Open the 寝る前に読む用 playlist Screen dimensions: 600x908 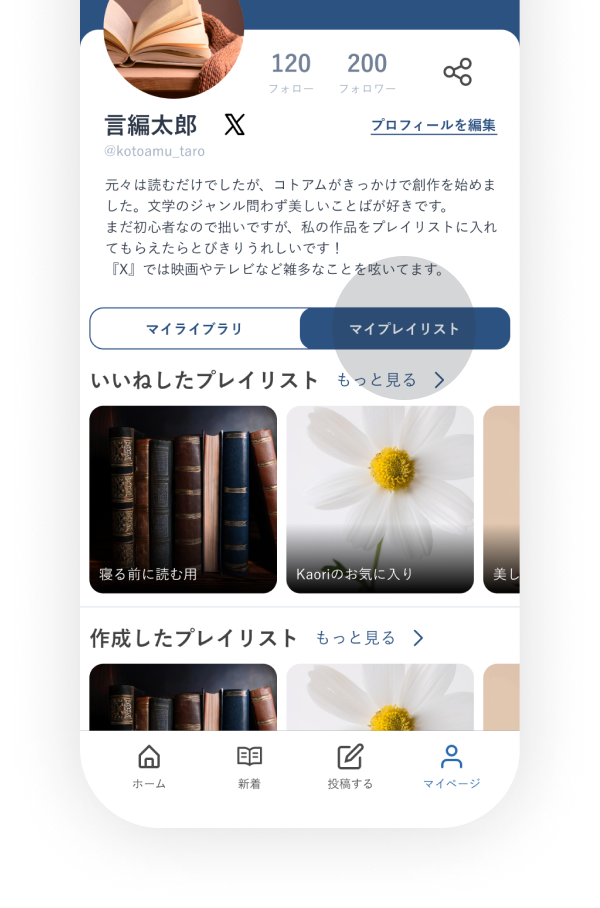183,499
